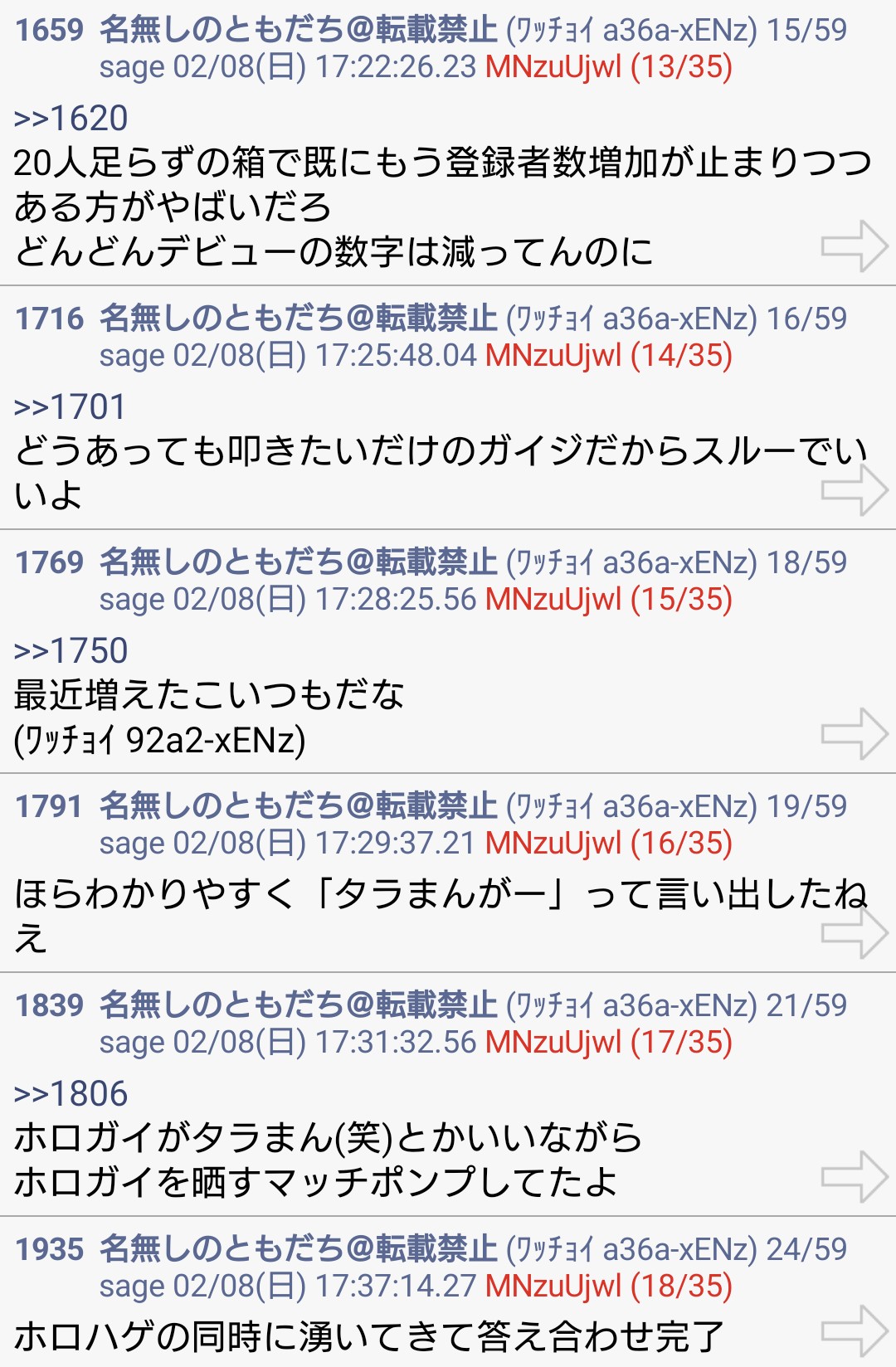Open the >>1620 reply anchor

pyautogui.click(x=71, y=119)
